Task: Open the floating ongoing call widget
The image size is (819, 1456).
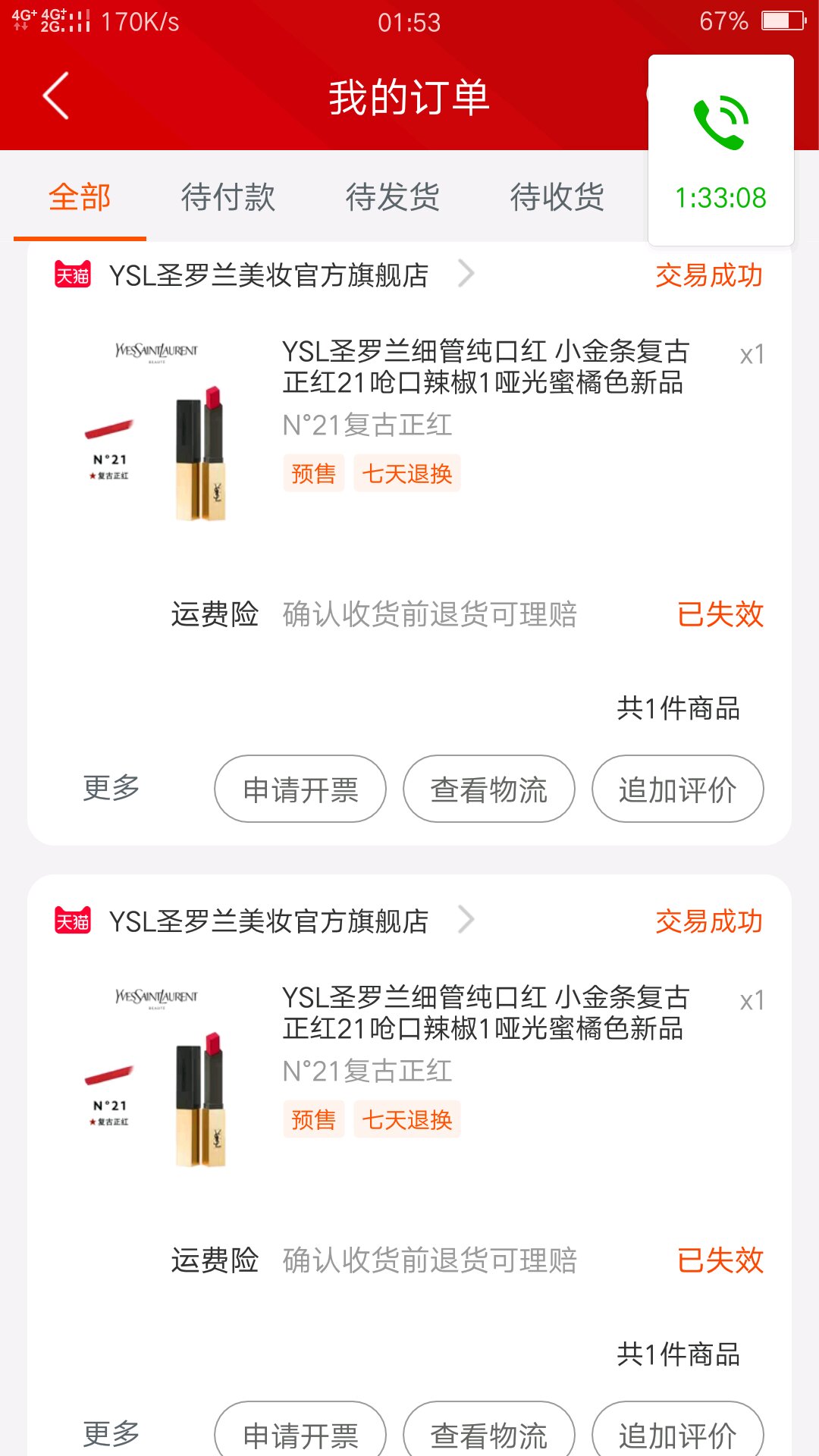Action: [x=721, y=150]
